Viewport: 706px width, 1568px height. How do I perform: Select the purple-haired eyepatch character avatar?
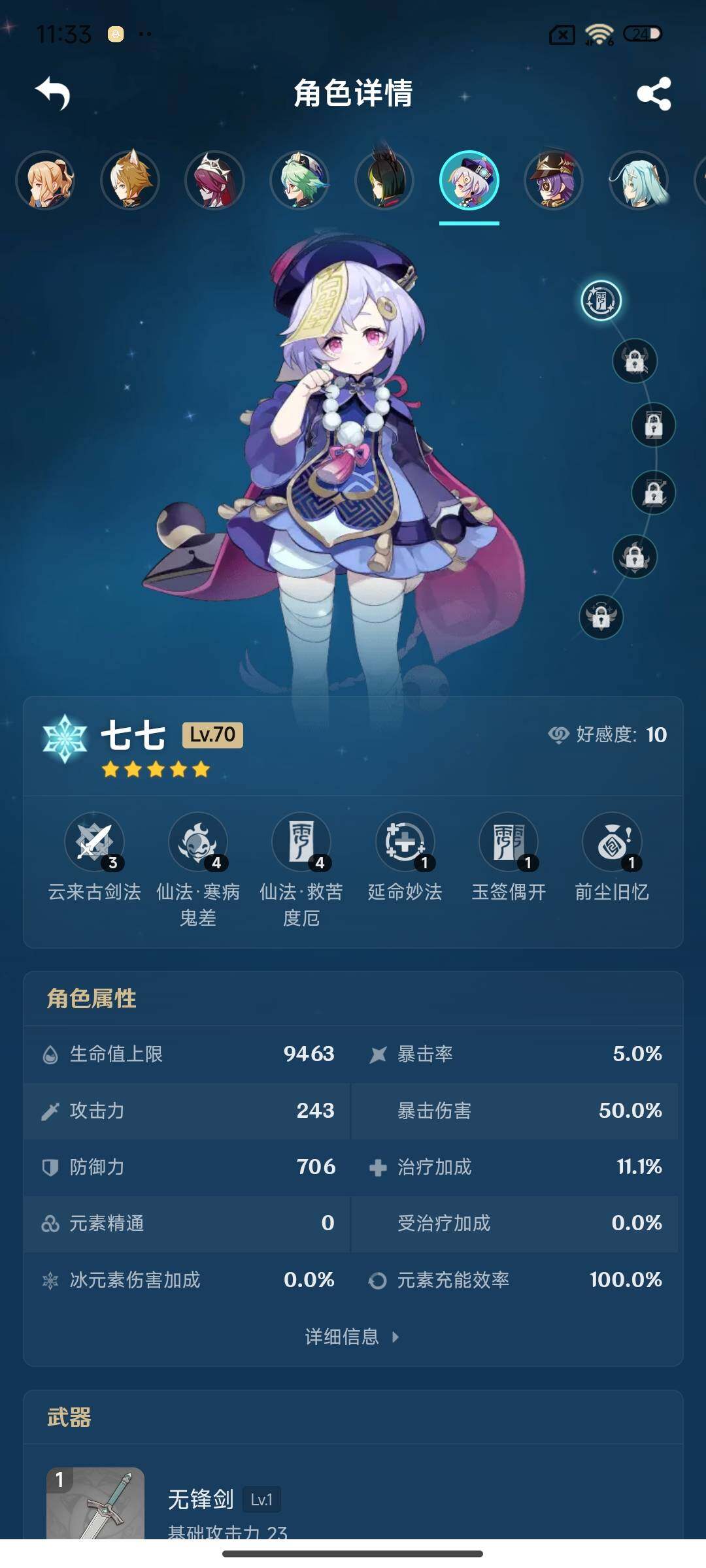(554, 180)
